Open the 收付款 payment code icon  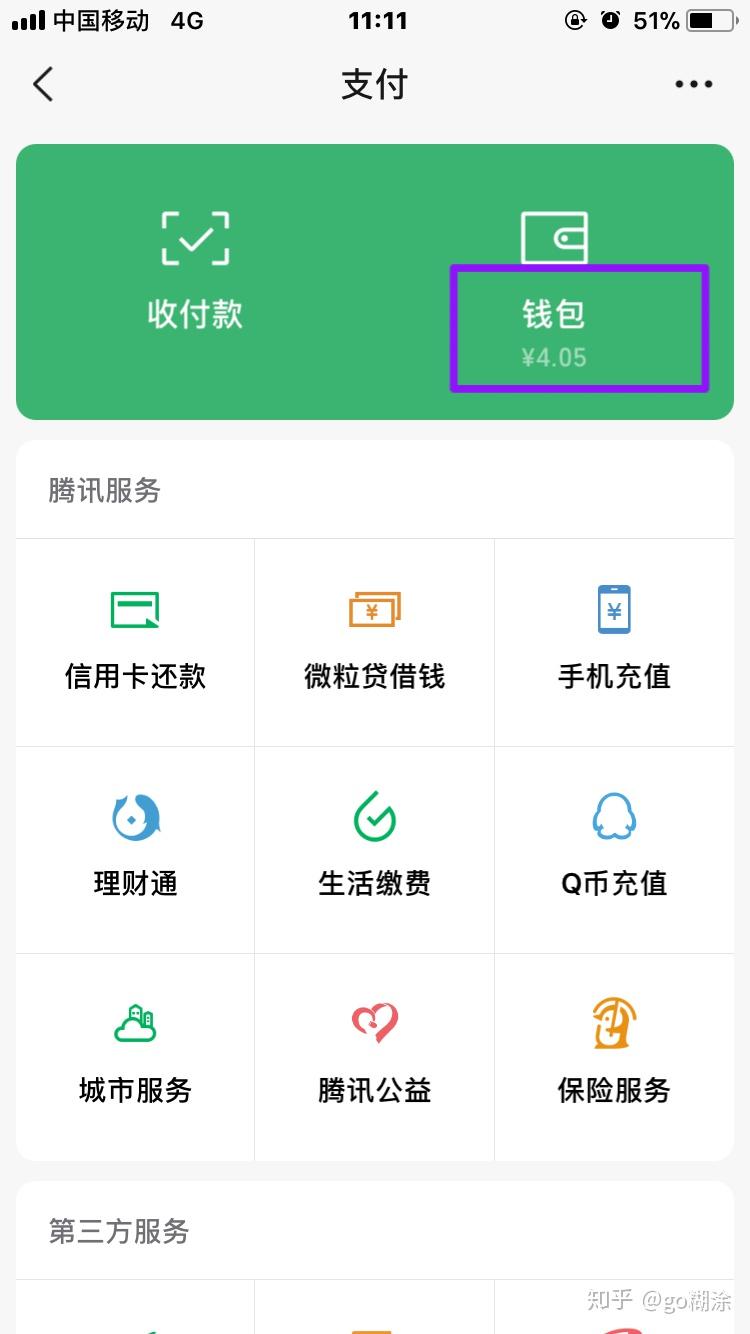pos(195,238)
